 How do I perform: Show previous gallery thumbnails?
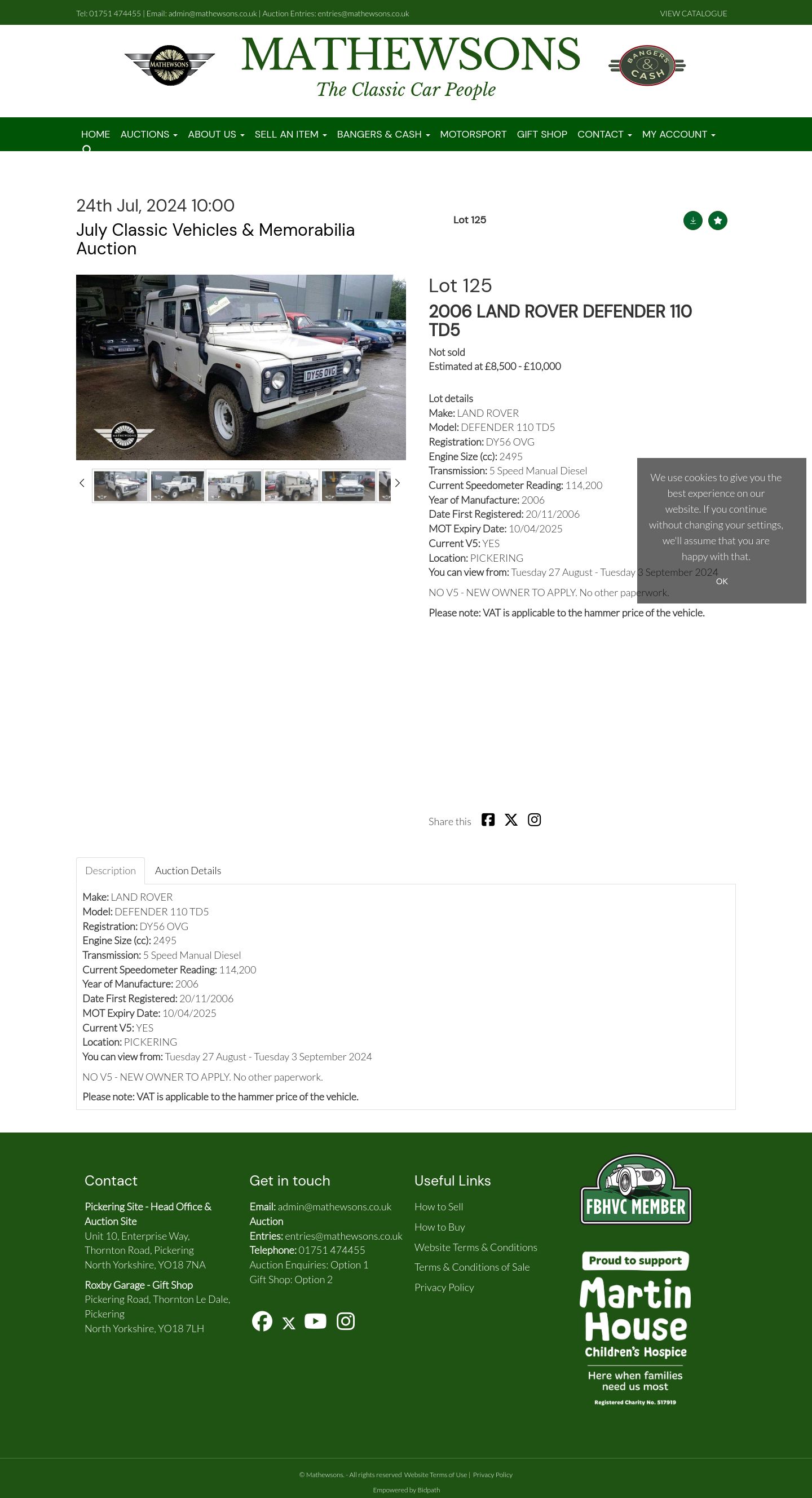pyautogui.click(x=82, y=483)
